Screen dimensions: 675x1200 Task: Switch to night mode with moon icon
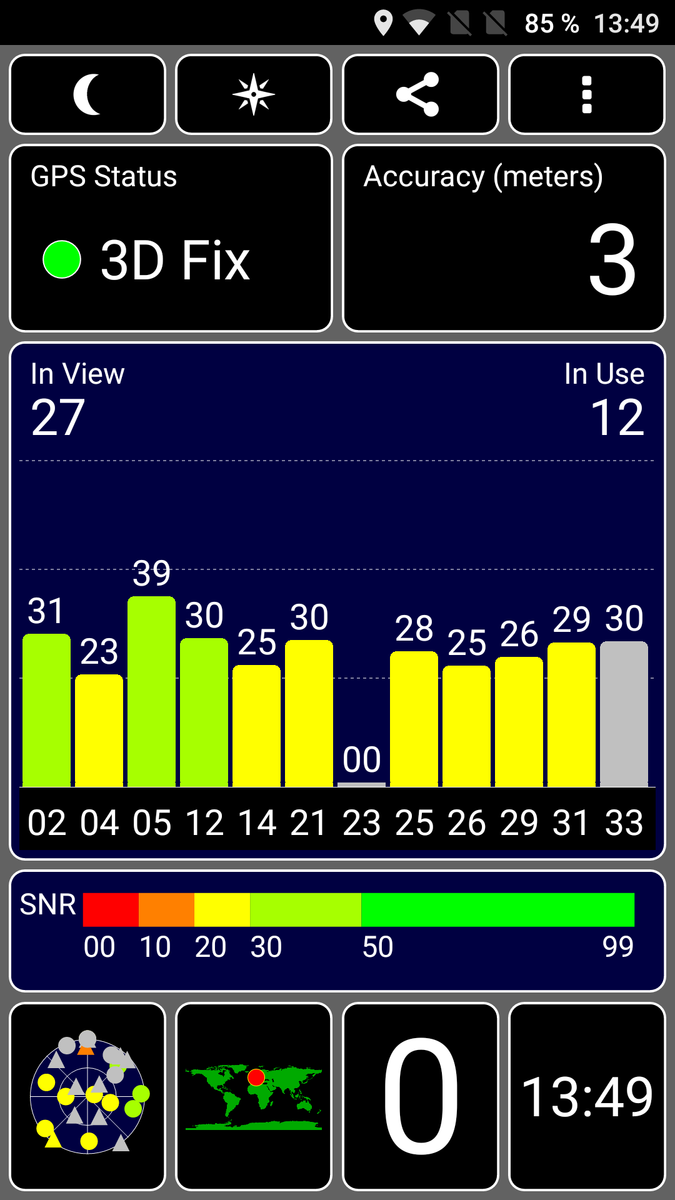(88, 95)
